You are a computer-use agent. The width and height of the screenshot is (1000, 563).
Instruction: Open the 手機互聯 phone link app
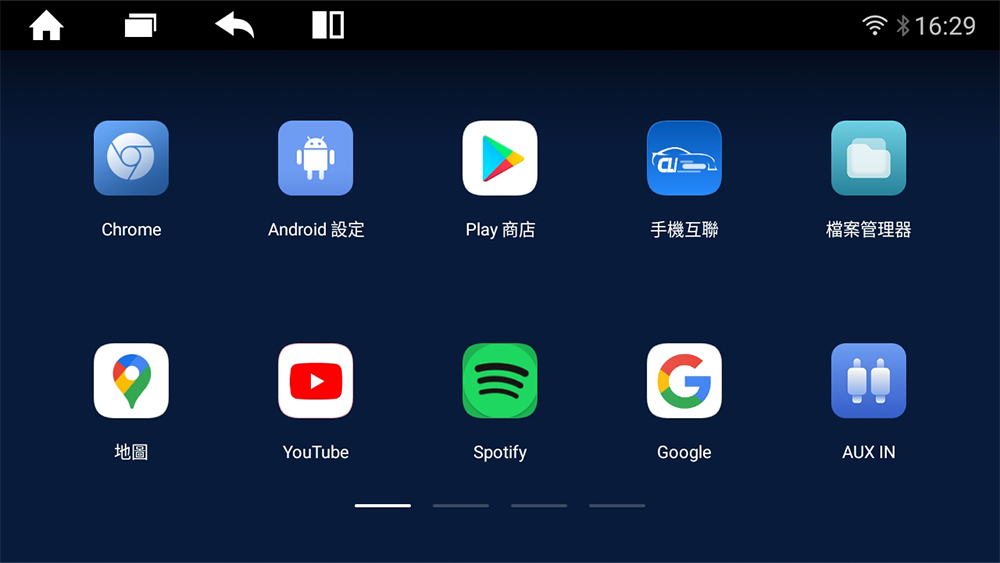coord(684,158)
